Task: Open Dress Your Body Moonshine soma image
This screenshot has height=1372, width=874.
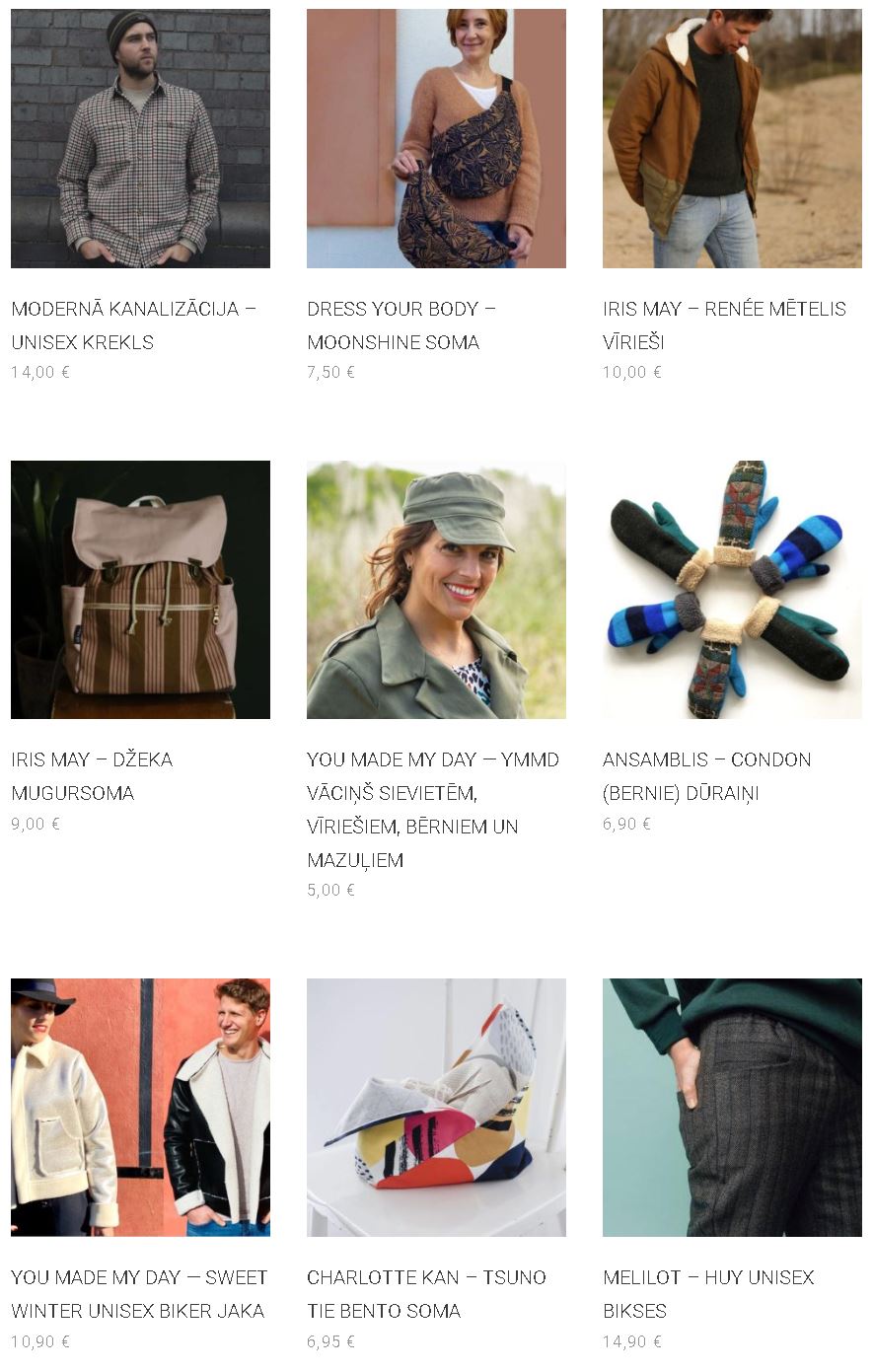Action: click(436, 139)
